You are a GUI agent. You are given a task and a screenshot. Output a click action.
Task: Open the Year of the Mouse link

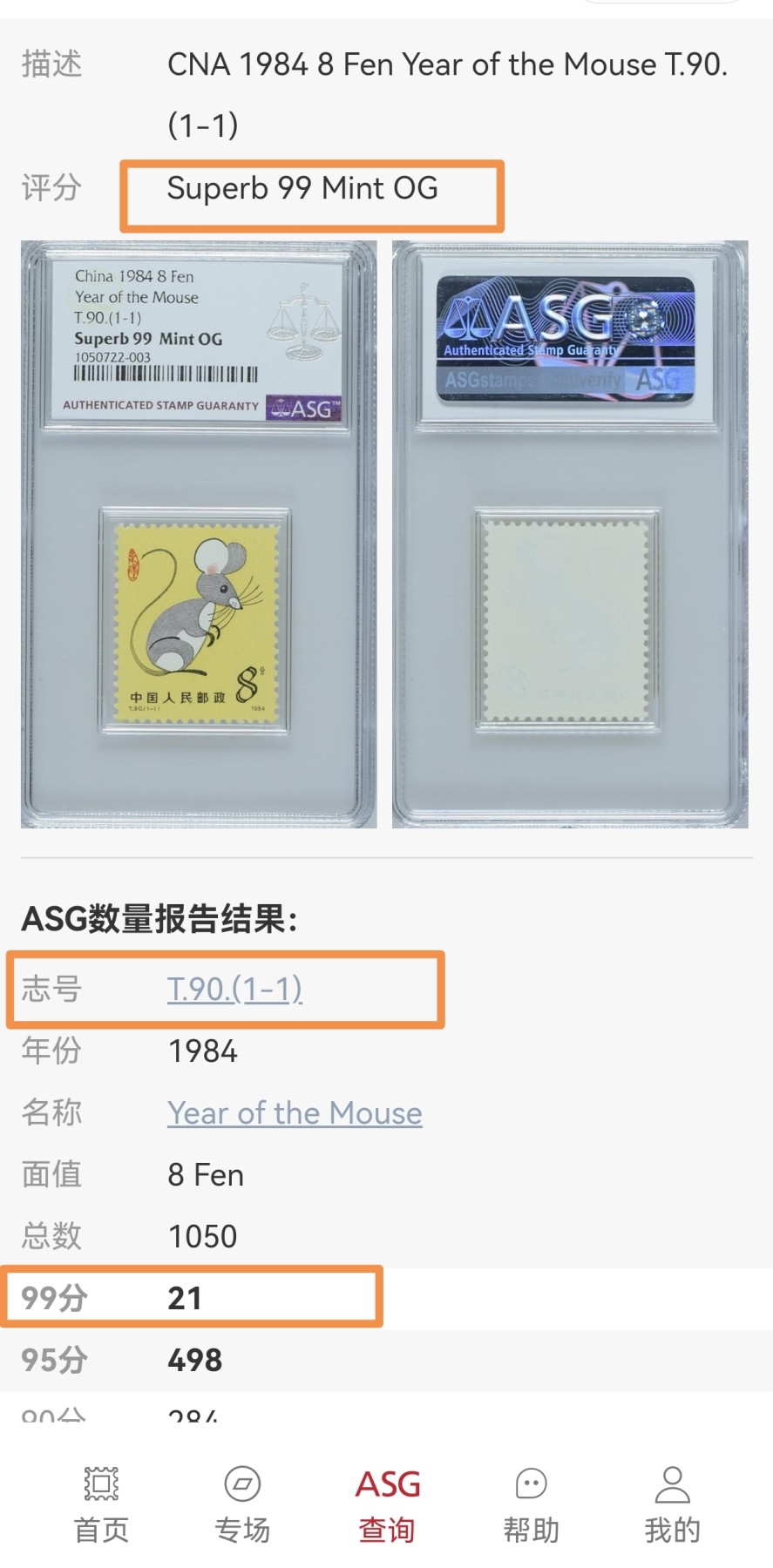click(295, 1112)
